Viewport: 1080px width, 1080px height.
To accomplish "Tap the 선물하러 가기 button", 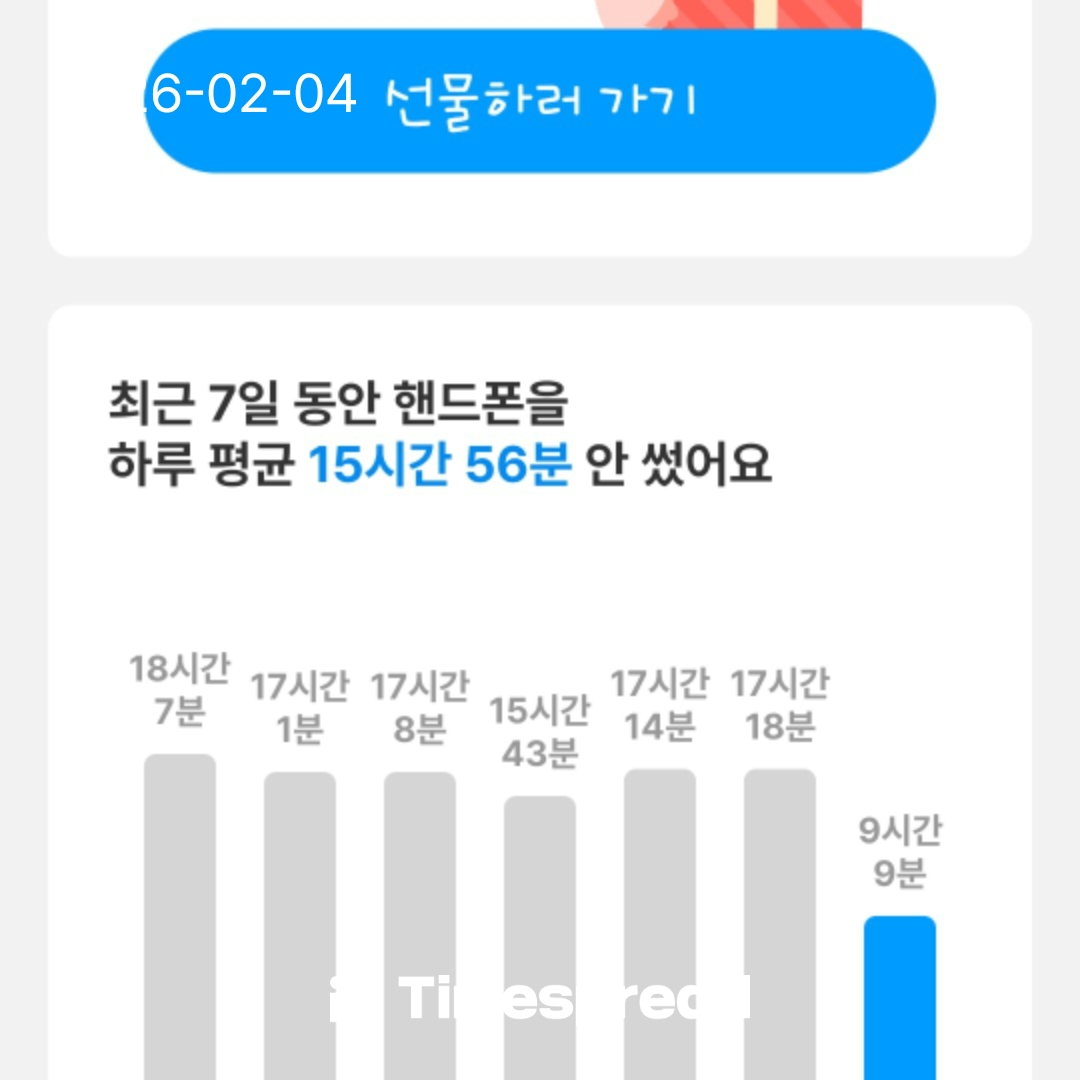I will (540, 100).
